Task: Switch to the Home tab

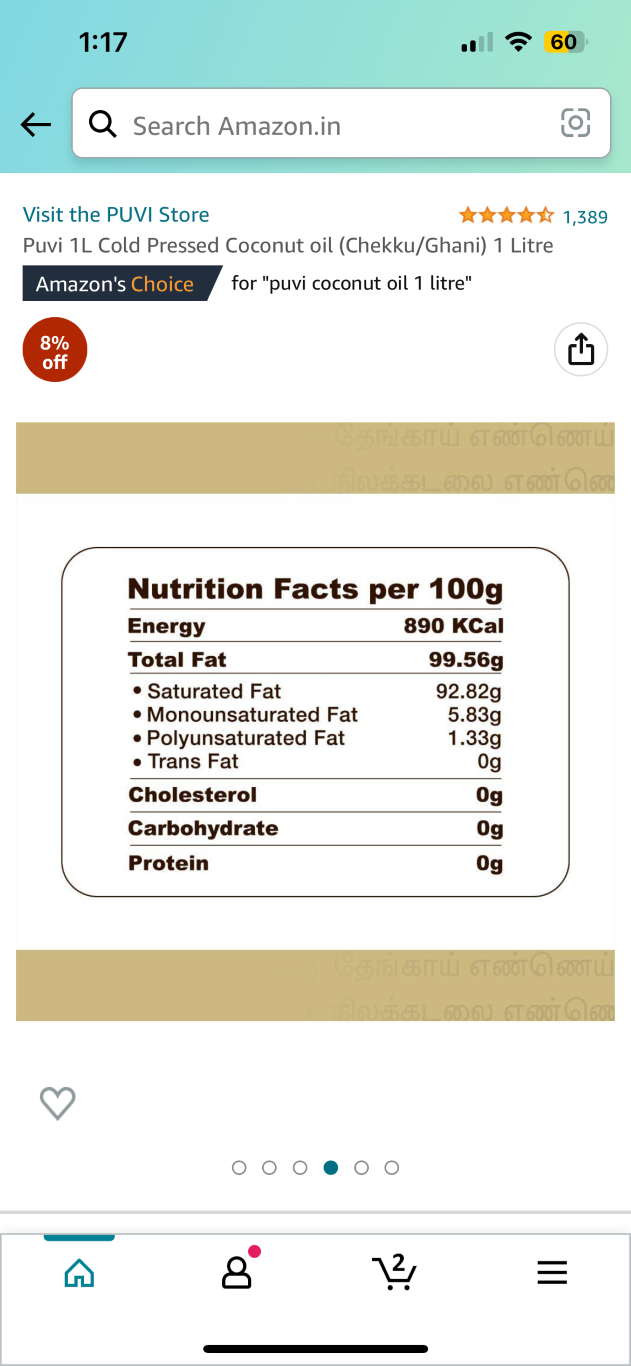Action: 79,1272
